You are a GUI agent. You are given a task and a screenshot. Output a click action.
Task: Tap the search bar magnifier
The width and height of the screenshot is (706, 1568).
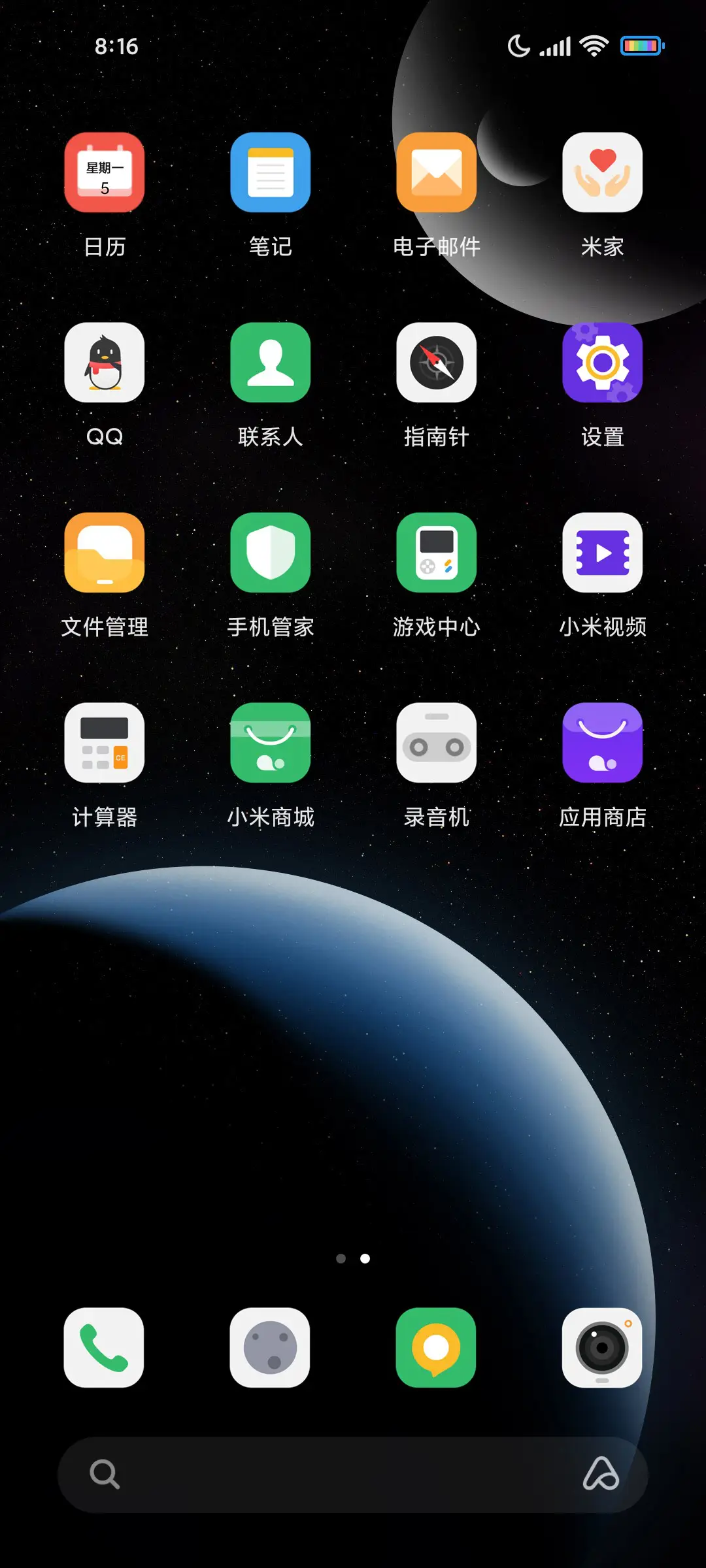(x=103, y=1473)
